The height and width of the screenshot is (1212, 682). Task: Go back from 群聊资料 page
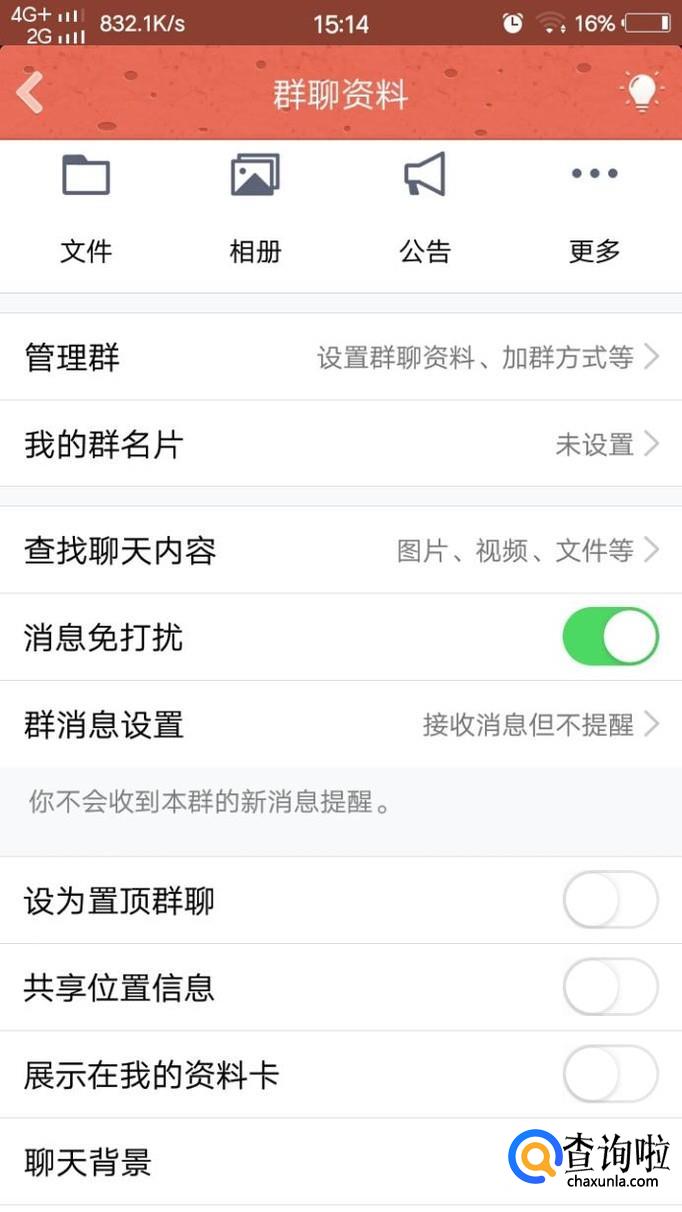coord(30,94)
